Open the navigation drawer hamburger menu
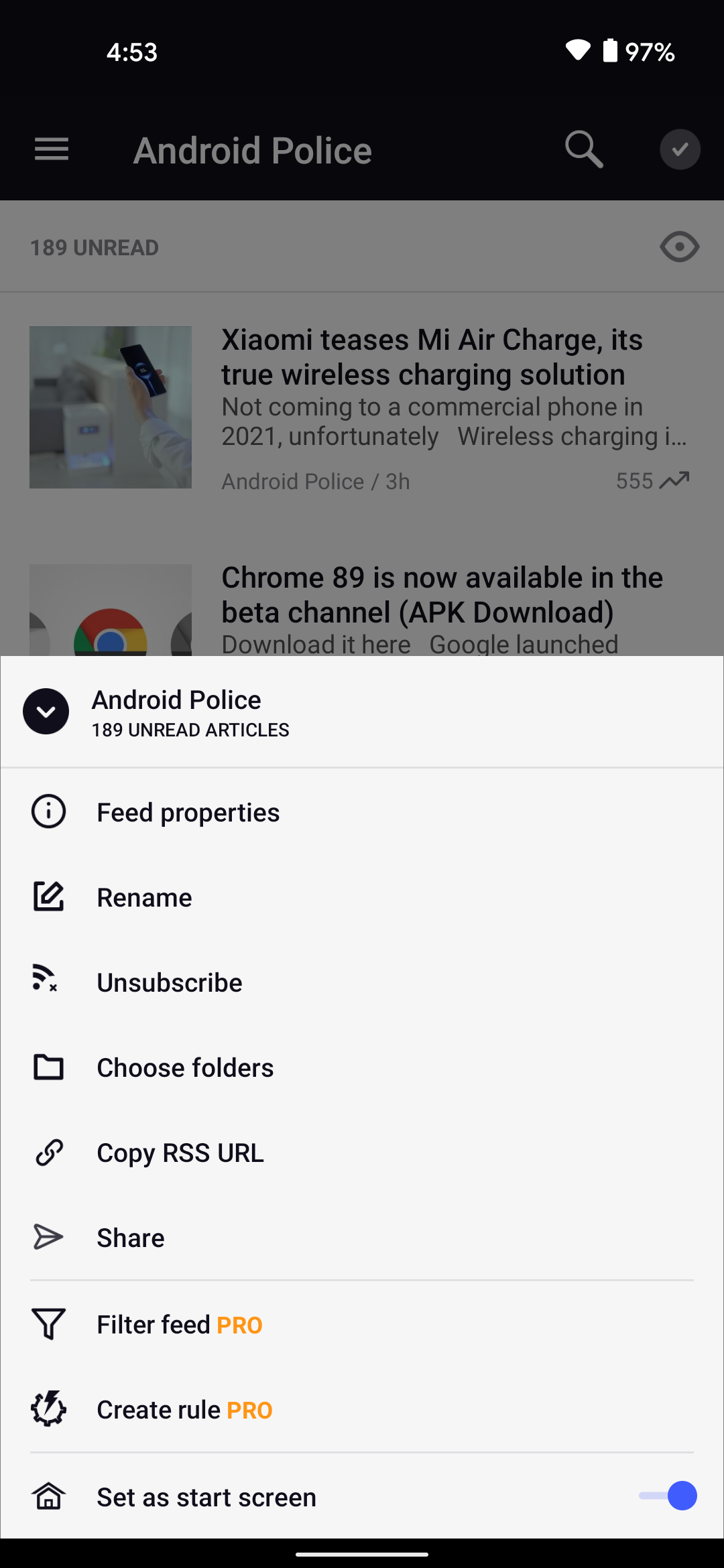Viewport: 724px width, 1568px height. pyautogui.click(x=50, y=149)
